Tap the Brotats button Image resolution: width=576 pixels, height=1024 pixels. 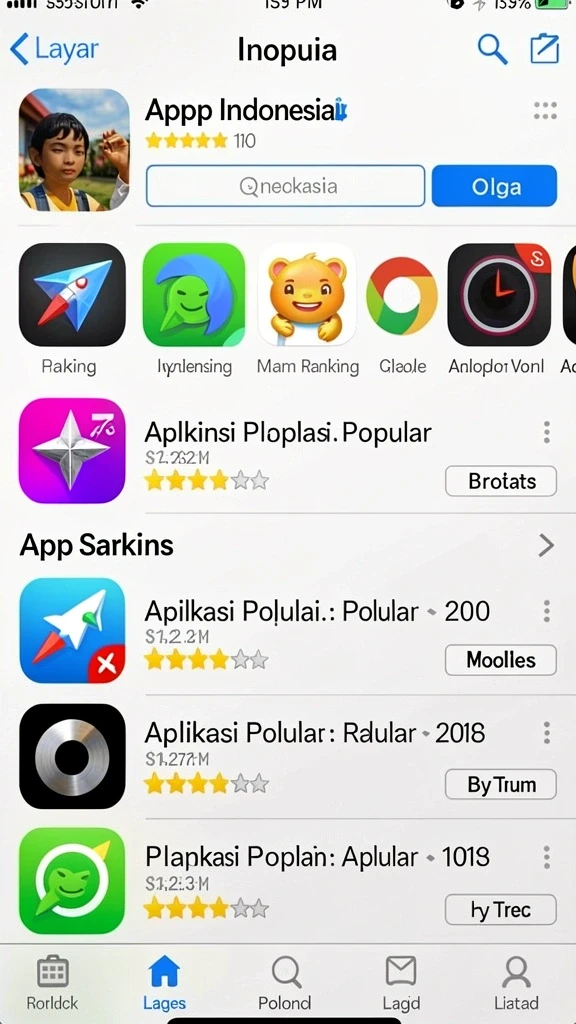(501, 481)
